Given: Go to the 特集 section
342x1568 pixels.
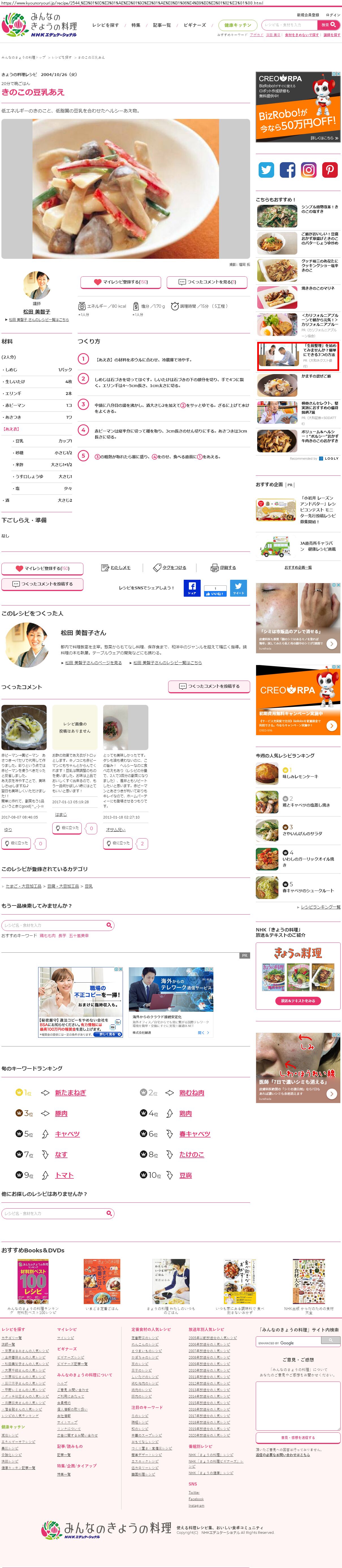Looking at the screenshot, I should [136, 25].
